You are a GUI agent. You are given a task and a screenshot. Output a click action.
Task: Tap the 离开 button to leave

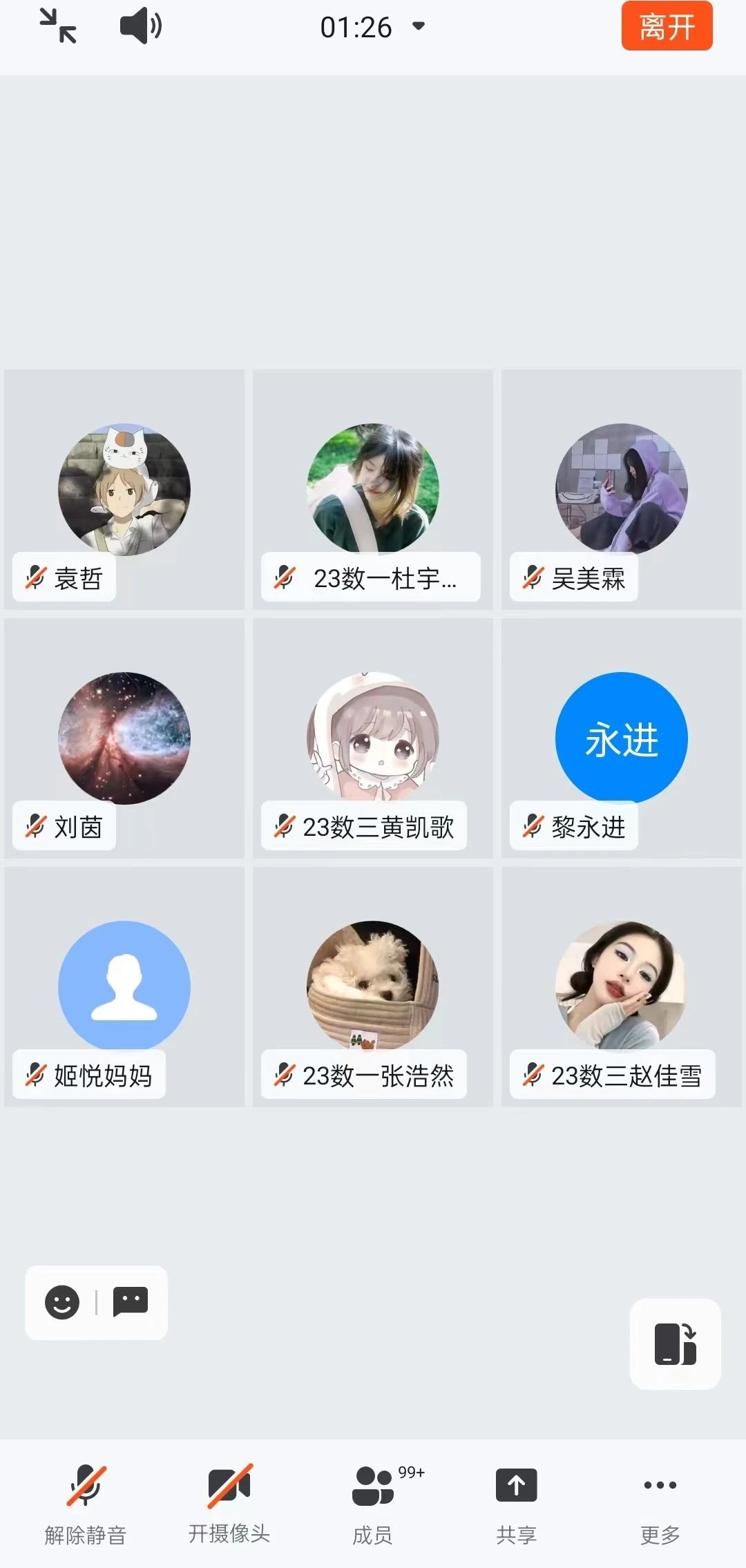tap(667, 26)
